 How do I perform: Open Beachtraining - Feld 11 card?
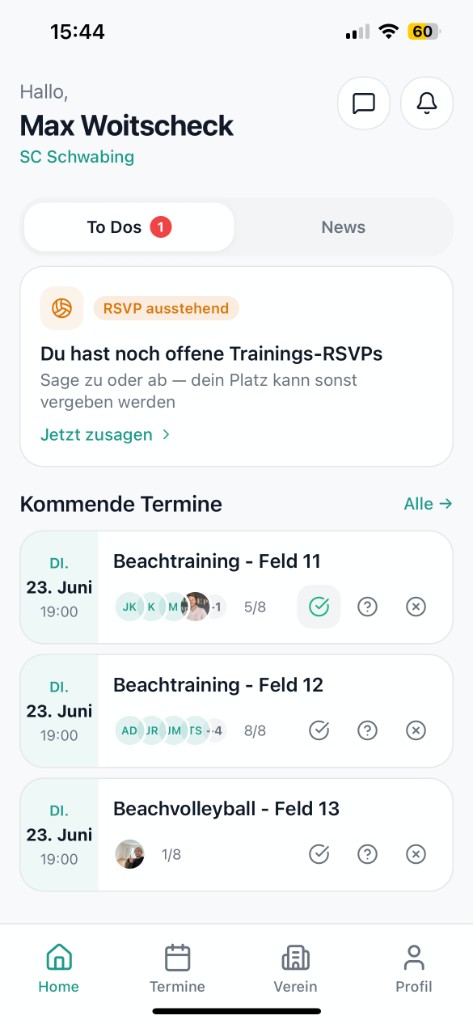click(236, 587)
